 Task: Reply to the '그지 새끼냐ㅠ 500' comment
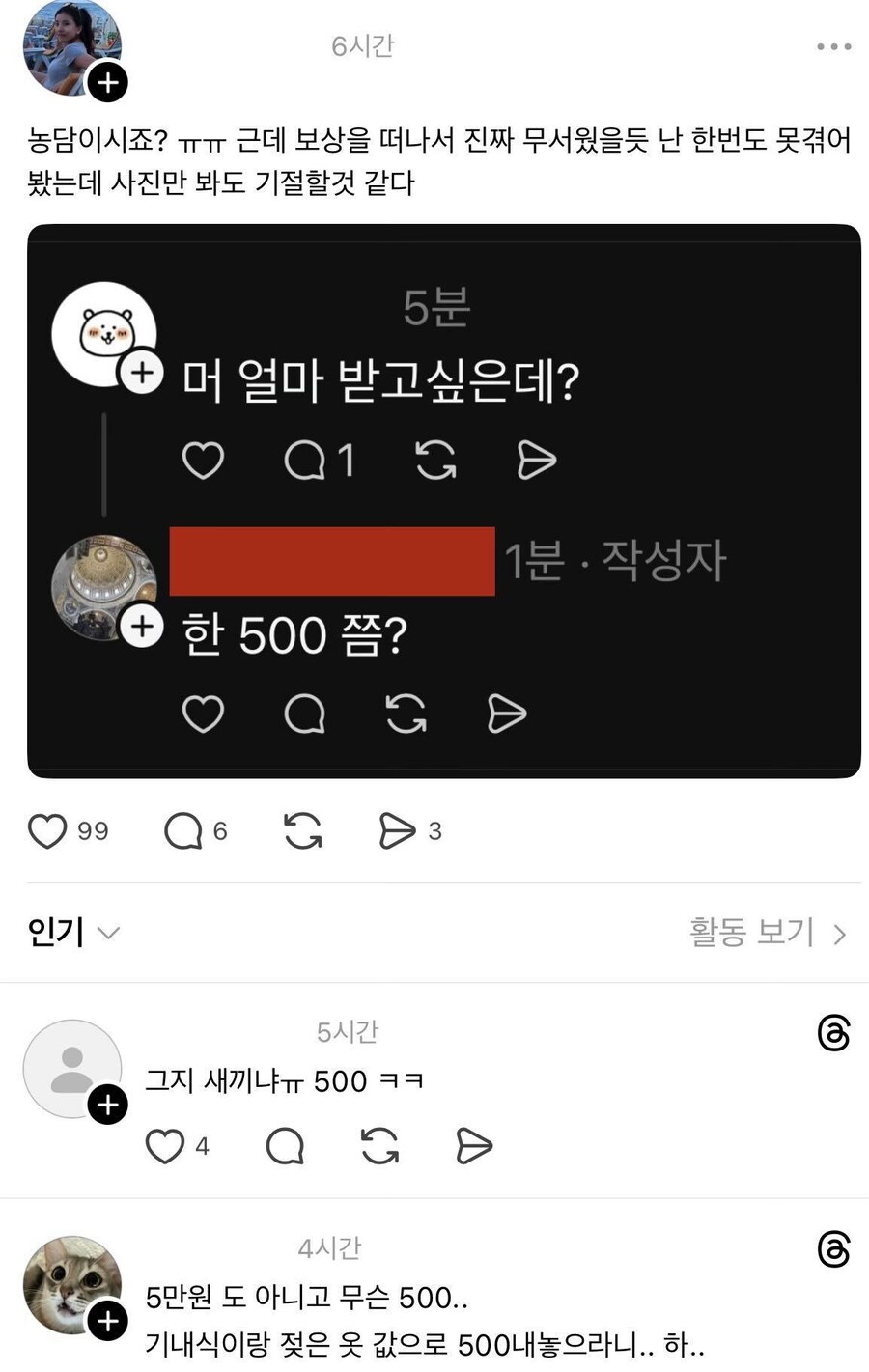click(285, 1146)
